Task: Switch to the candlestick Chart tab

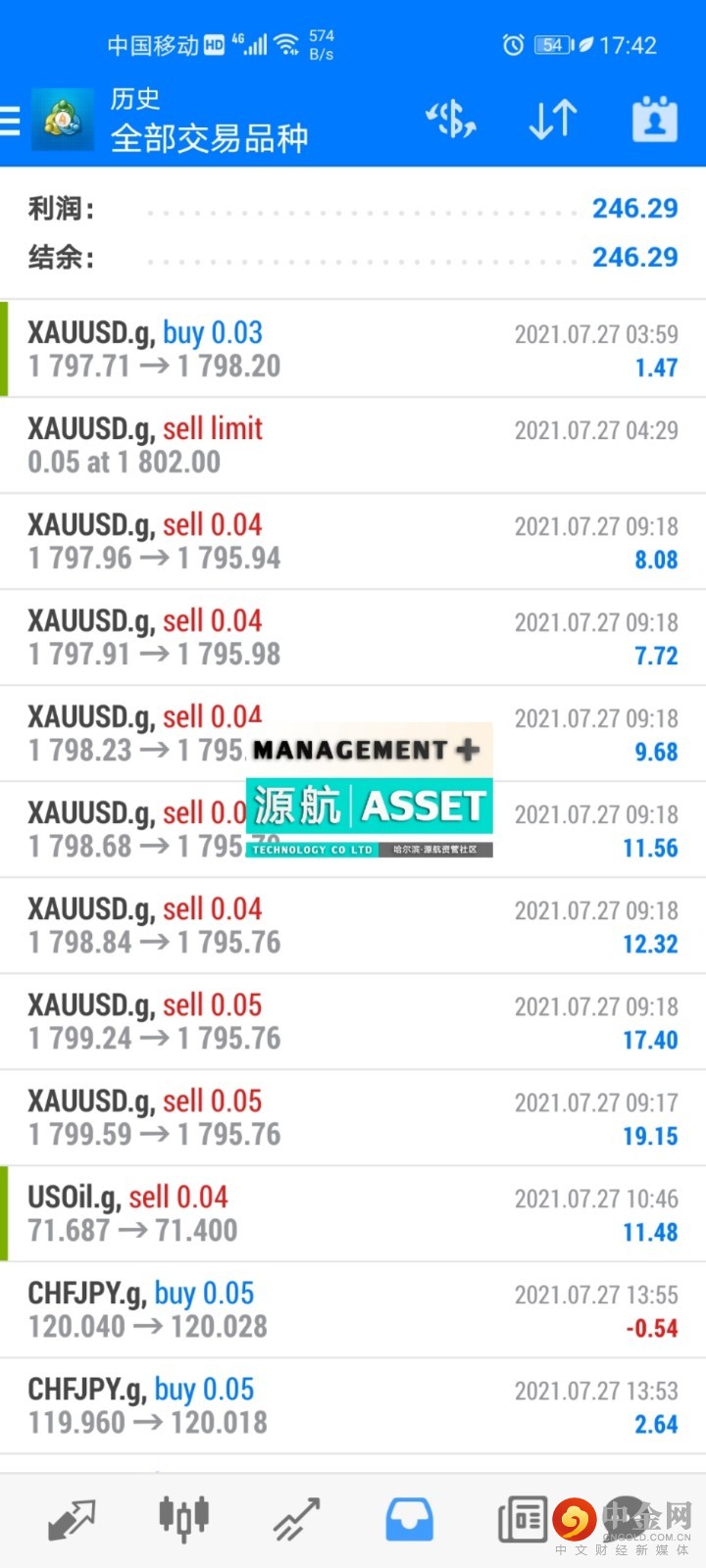Action: click(x=184, y=1518)
